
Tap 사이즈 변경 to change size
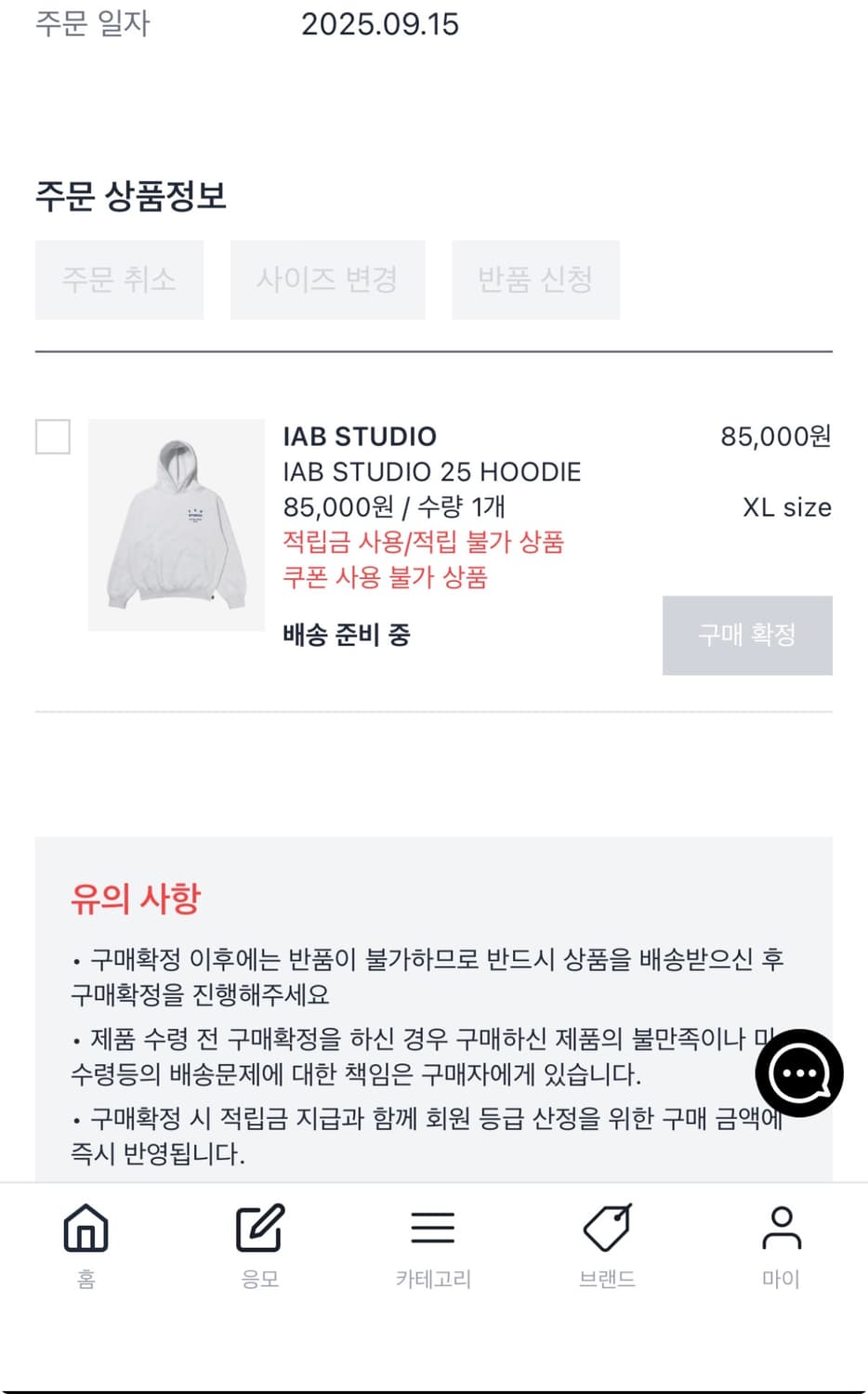(327, 280)
